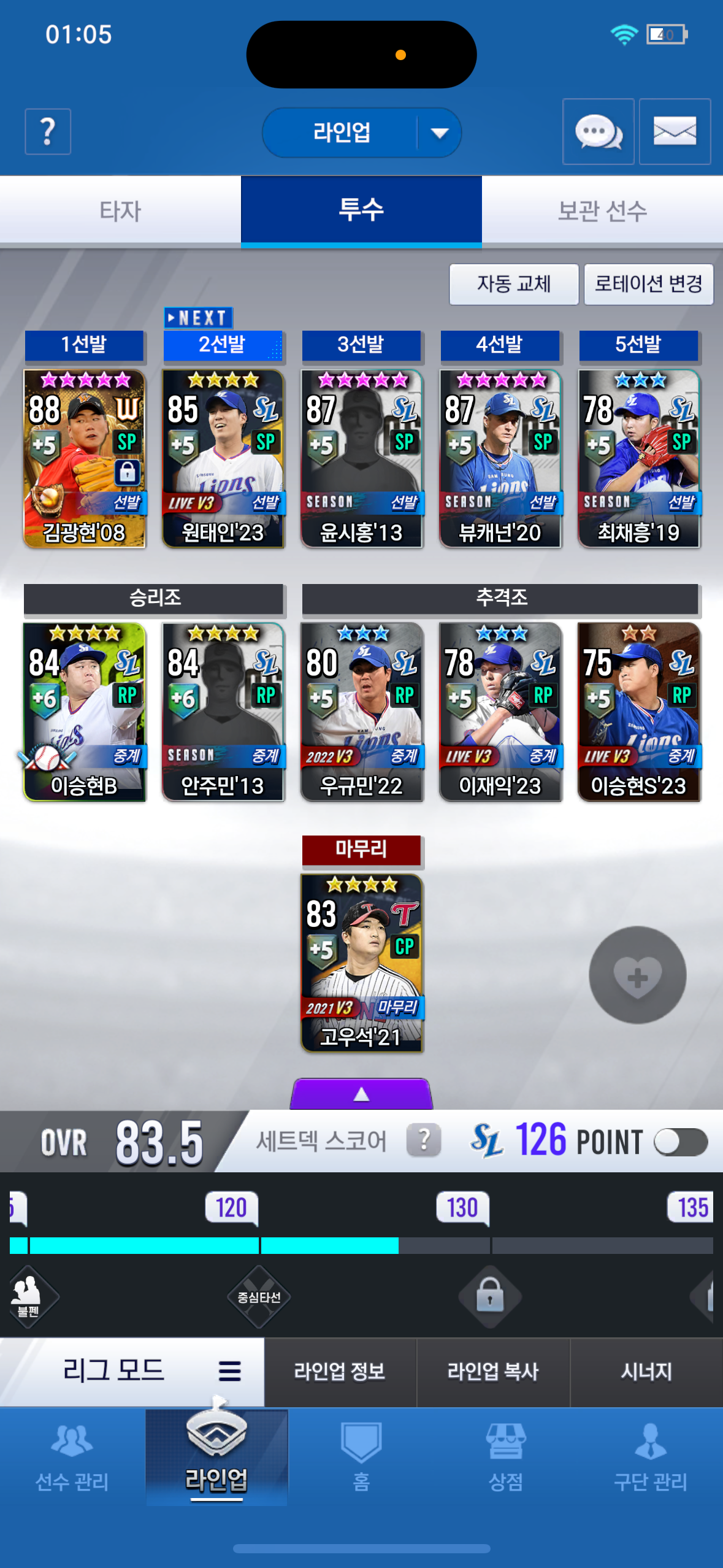Open the help question mark icon
The height and width of the screenshot is (1568, 723).
48,132
